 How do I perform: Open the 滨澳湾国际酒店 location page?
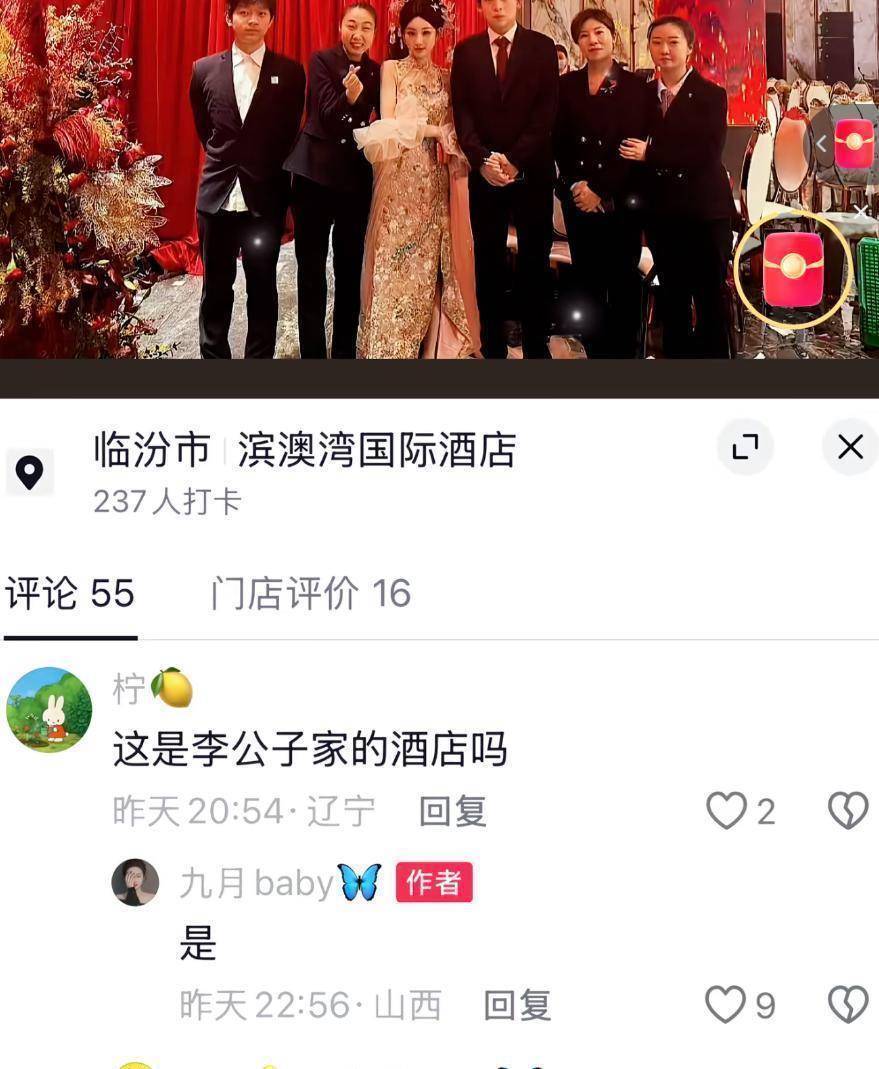(x=376, y=451)
